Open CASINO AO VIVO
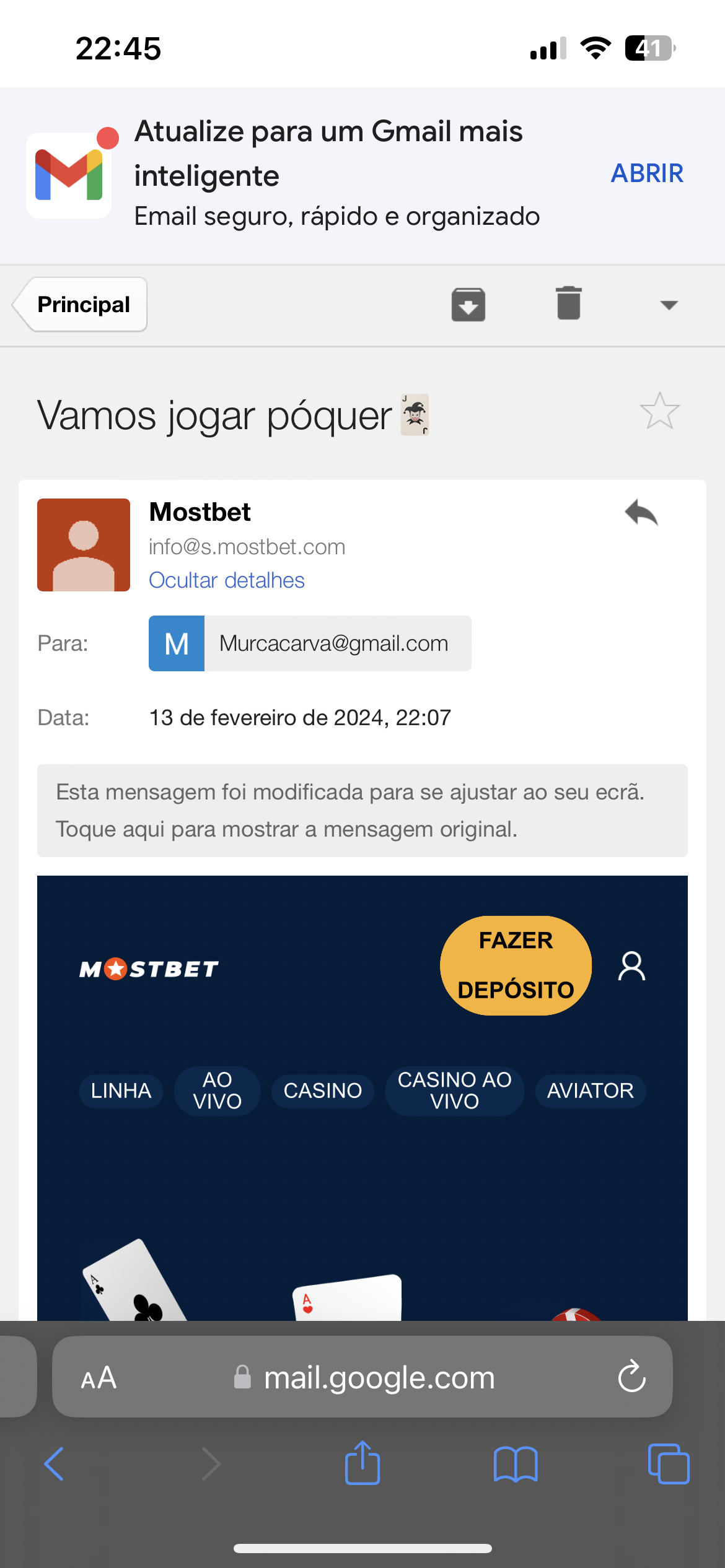 (454, 1091)
